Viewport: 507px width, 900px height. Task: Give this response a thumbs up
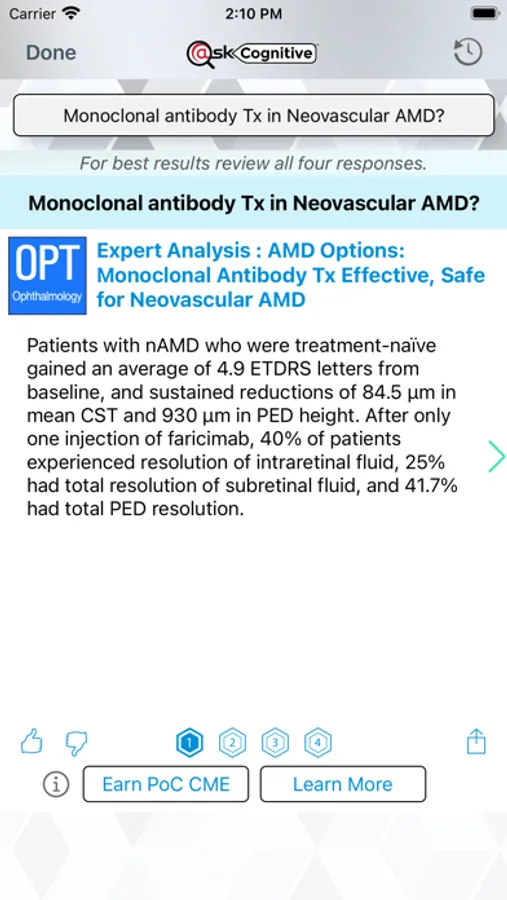click(32, 741)
